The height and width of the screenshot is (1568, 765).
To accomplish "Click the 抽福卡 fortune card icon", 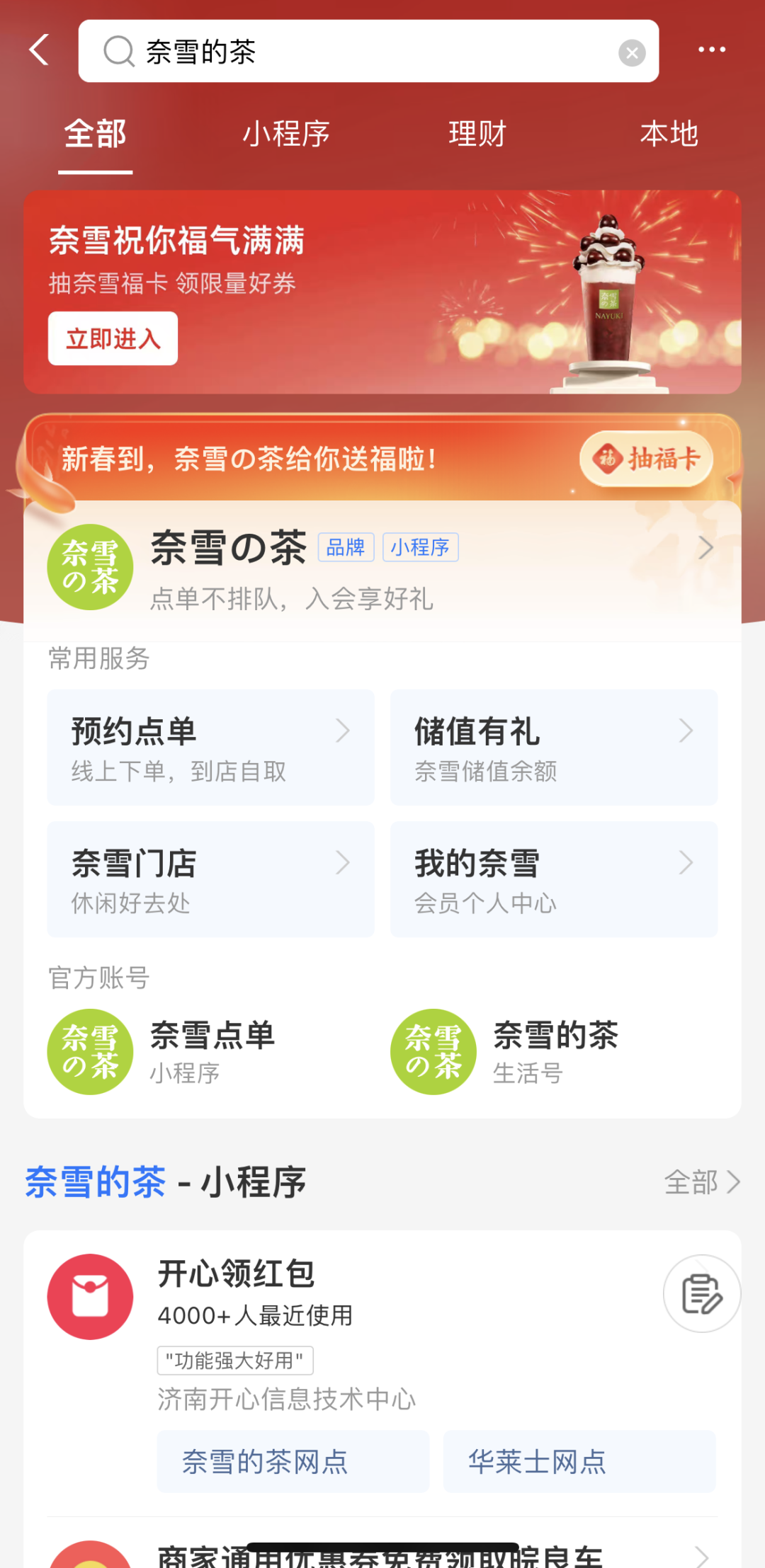I will 645,459.
